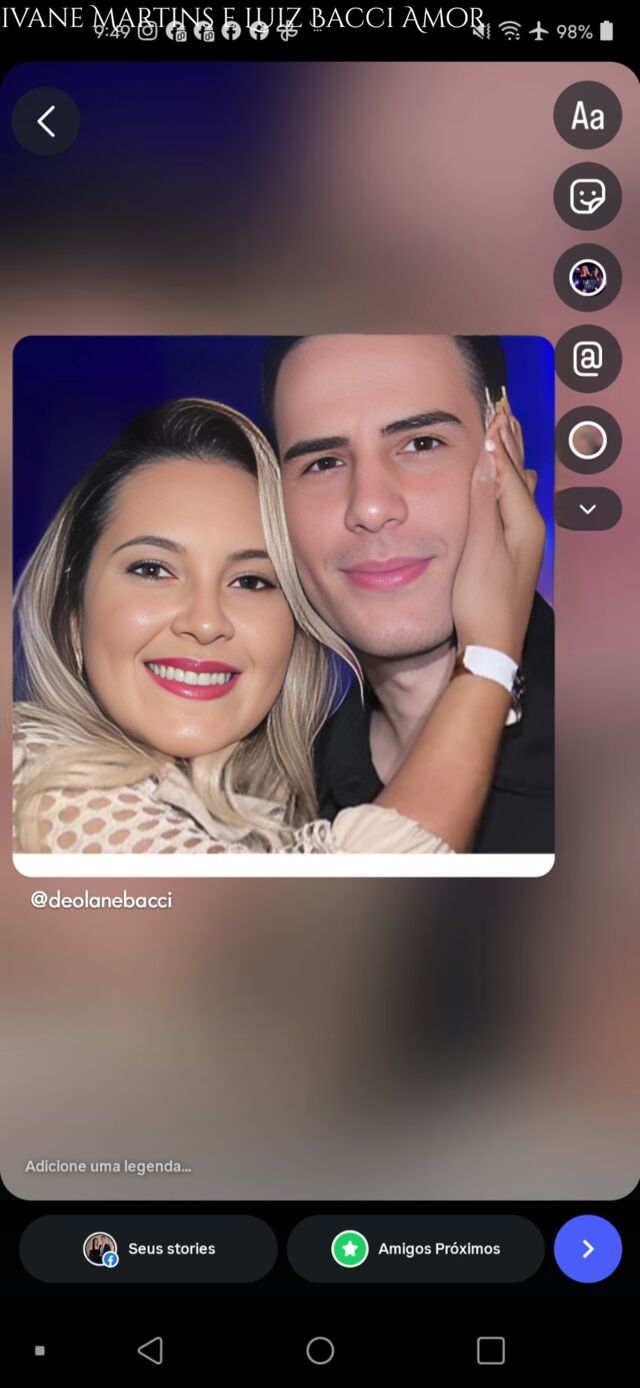
Task: Expand more story tools with the chevron
Action: point(588,509)
